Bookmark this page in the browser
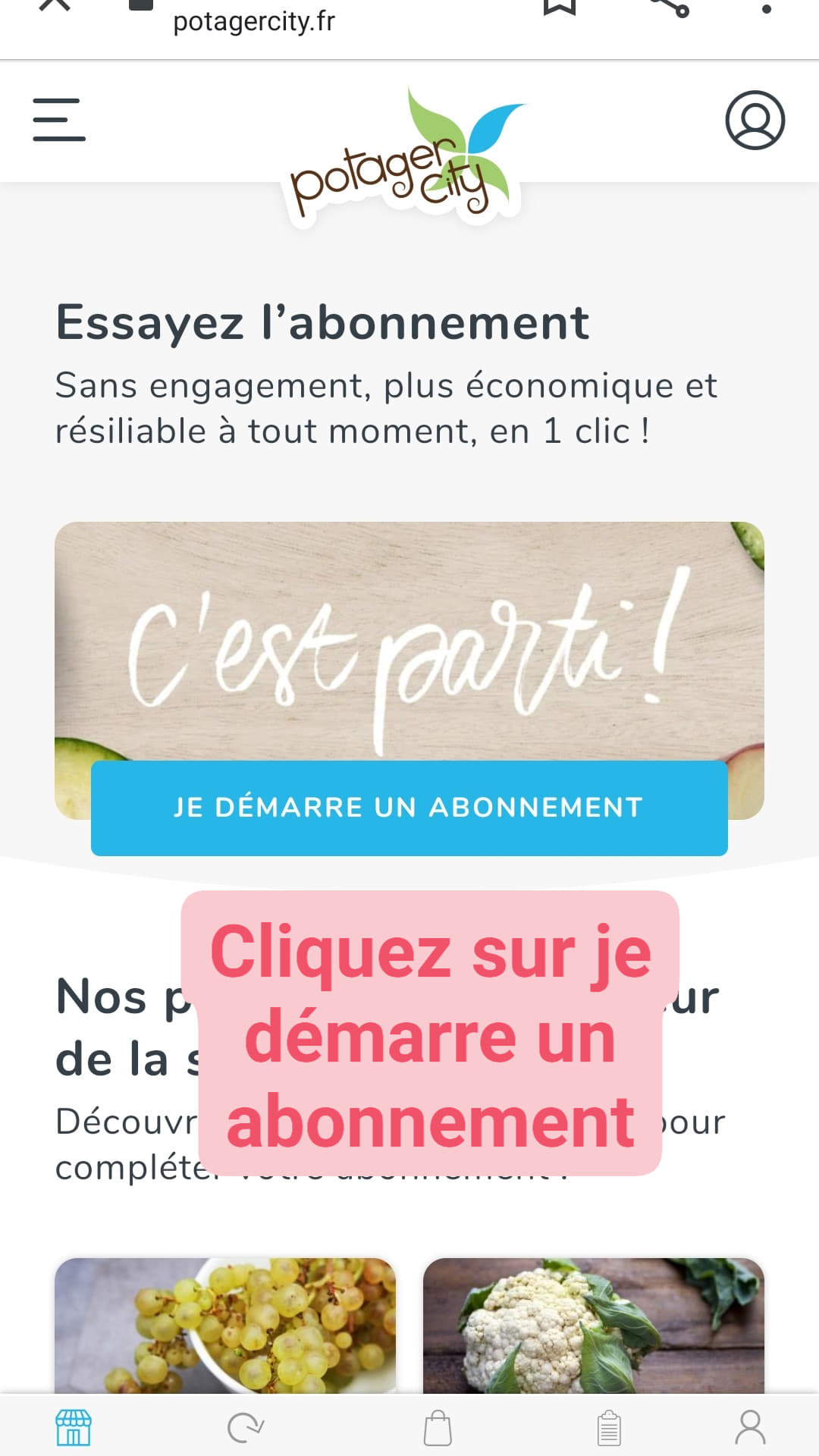Screen dimensions: 819x1456 [560, 6]
